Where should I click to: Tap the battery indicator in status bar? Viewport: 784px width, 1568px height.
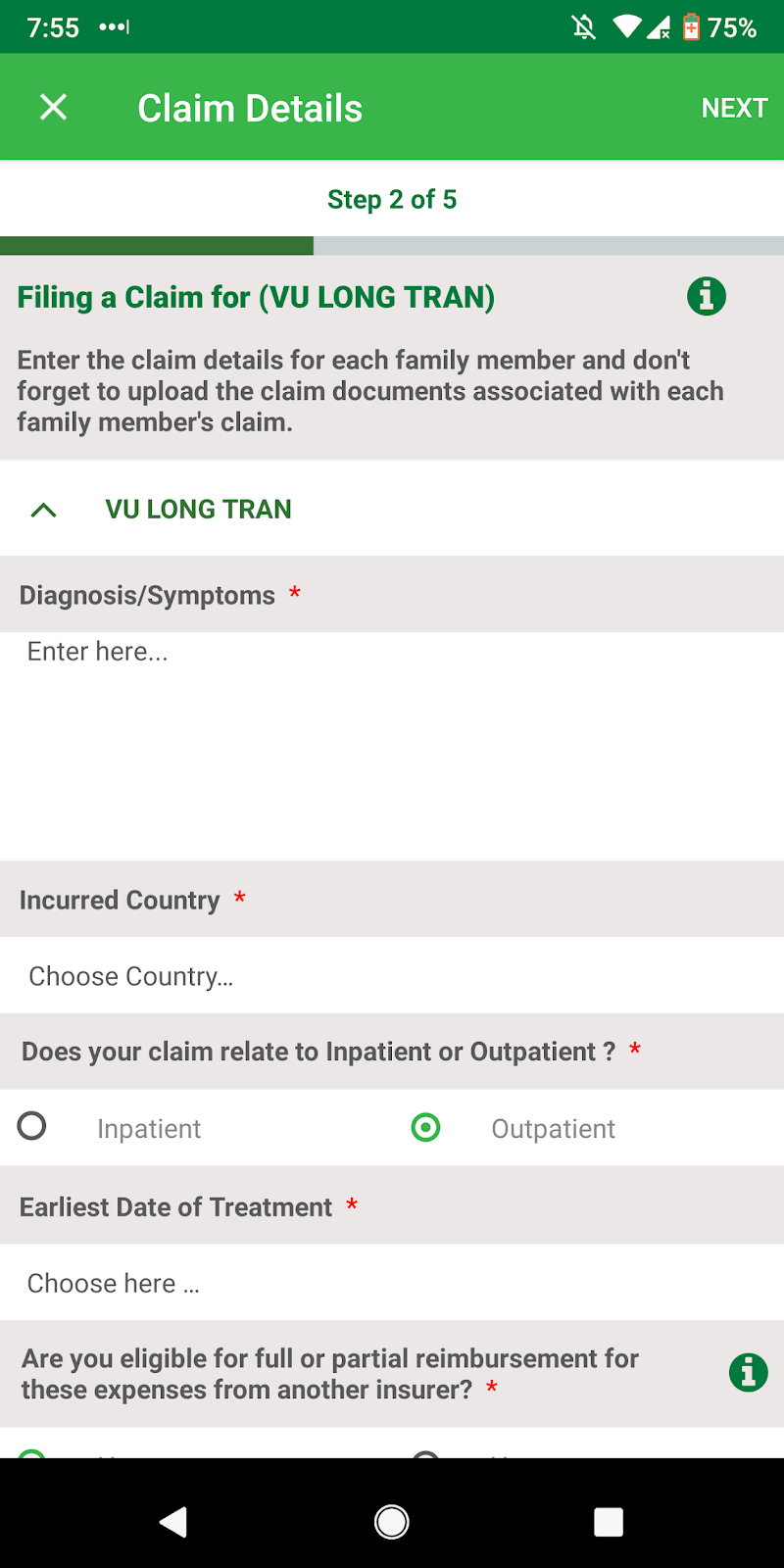pos(692,26)
